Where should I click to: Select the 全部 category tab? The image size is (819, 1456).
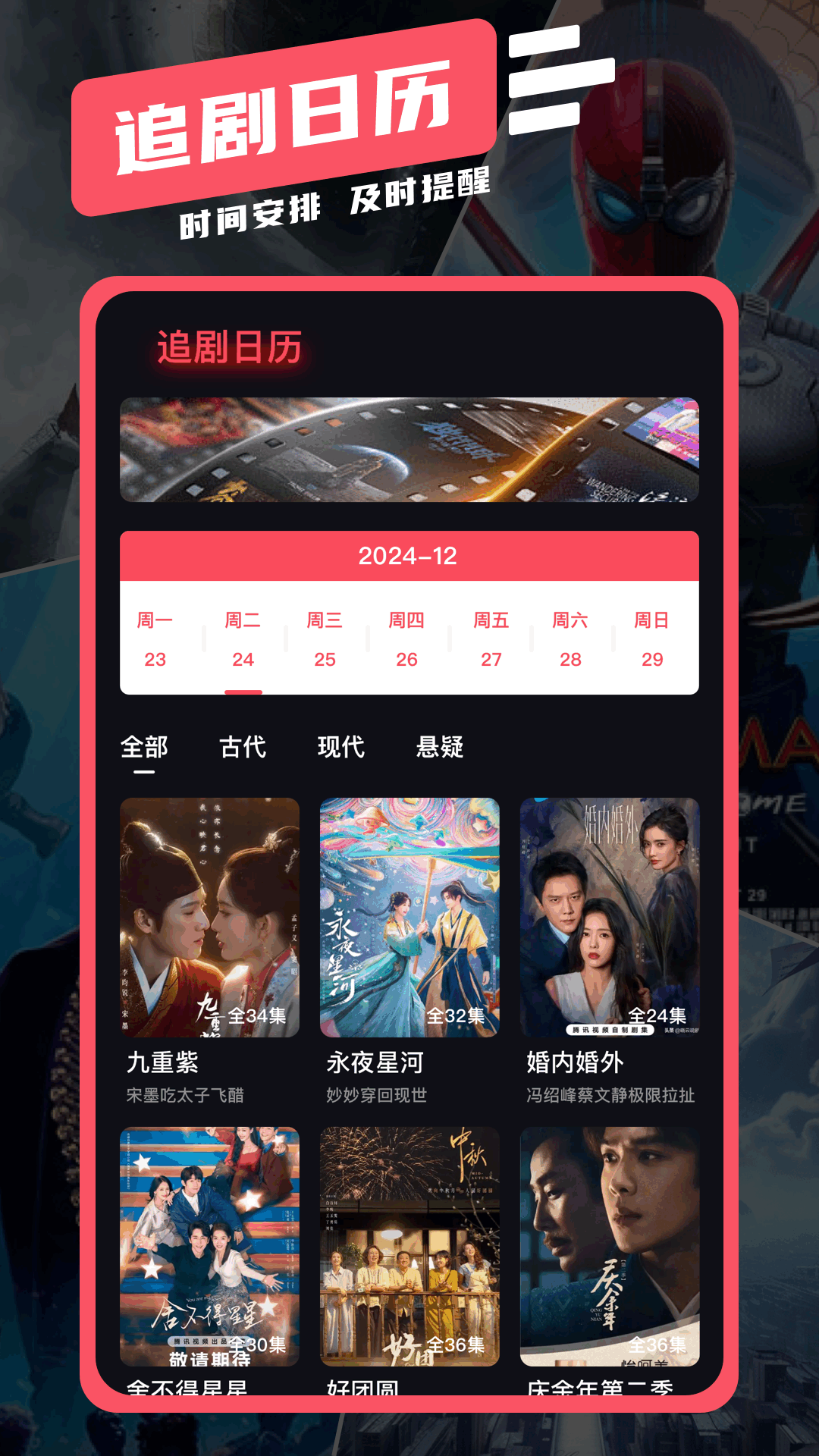click(x=146, y=748)
